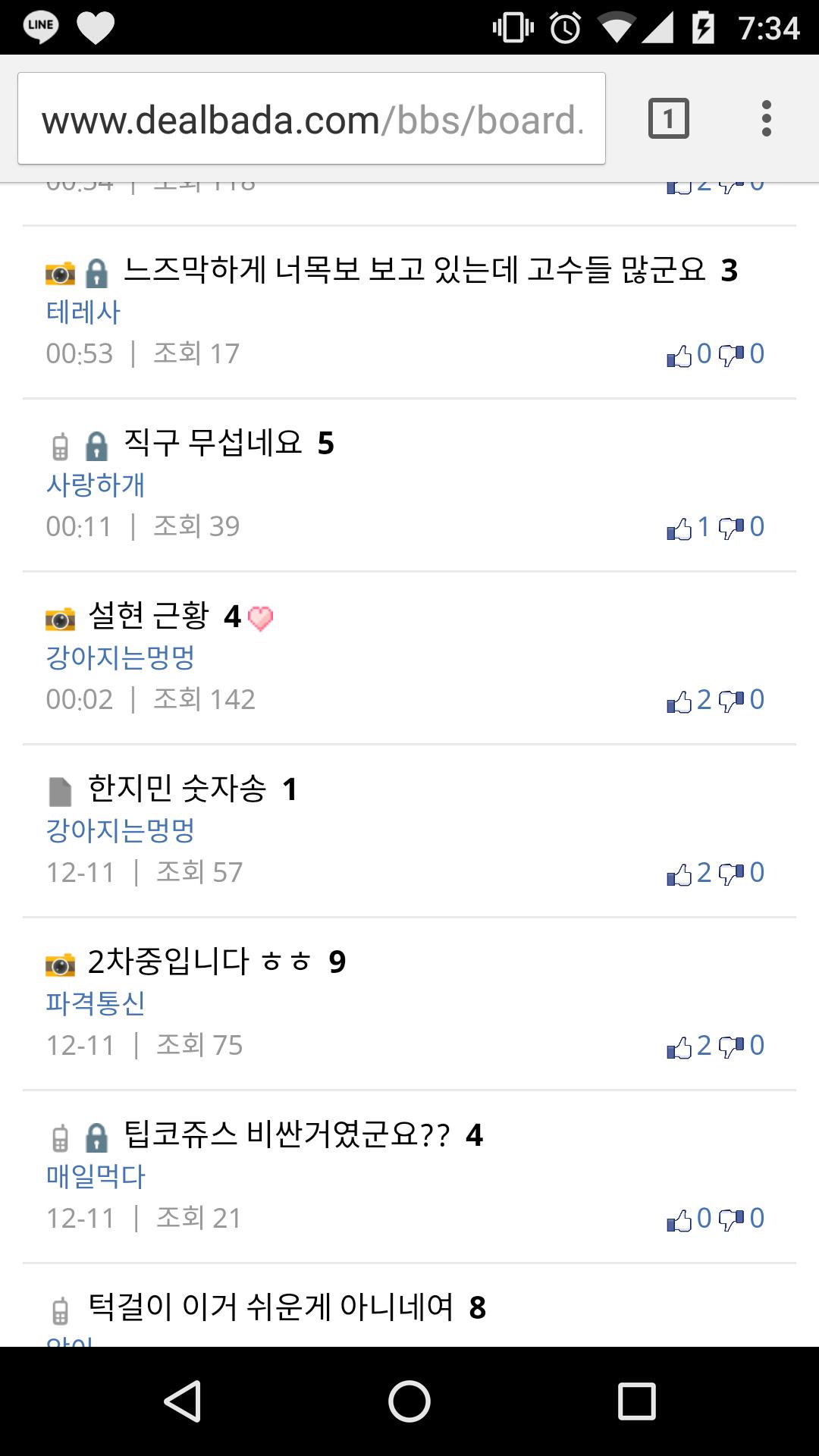Open the post '2차중입니다 ㅎㅎ'
This screenshot has height=1456, width=819.
200,962
